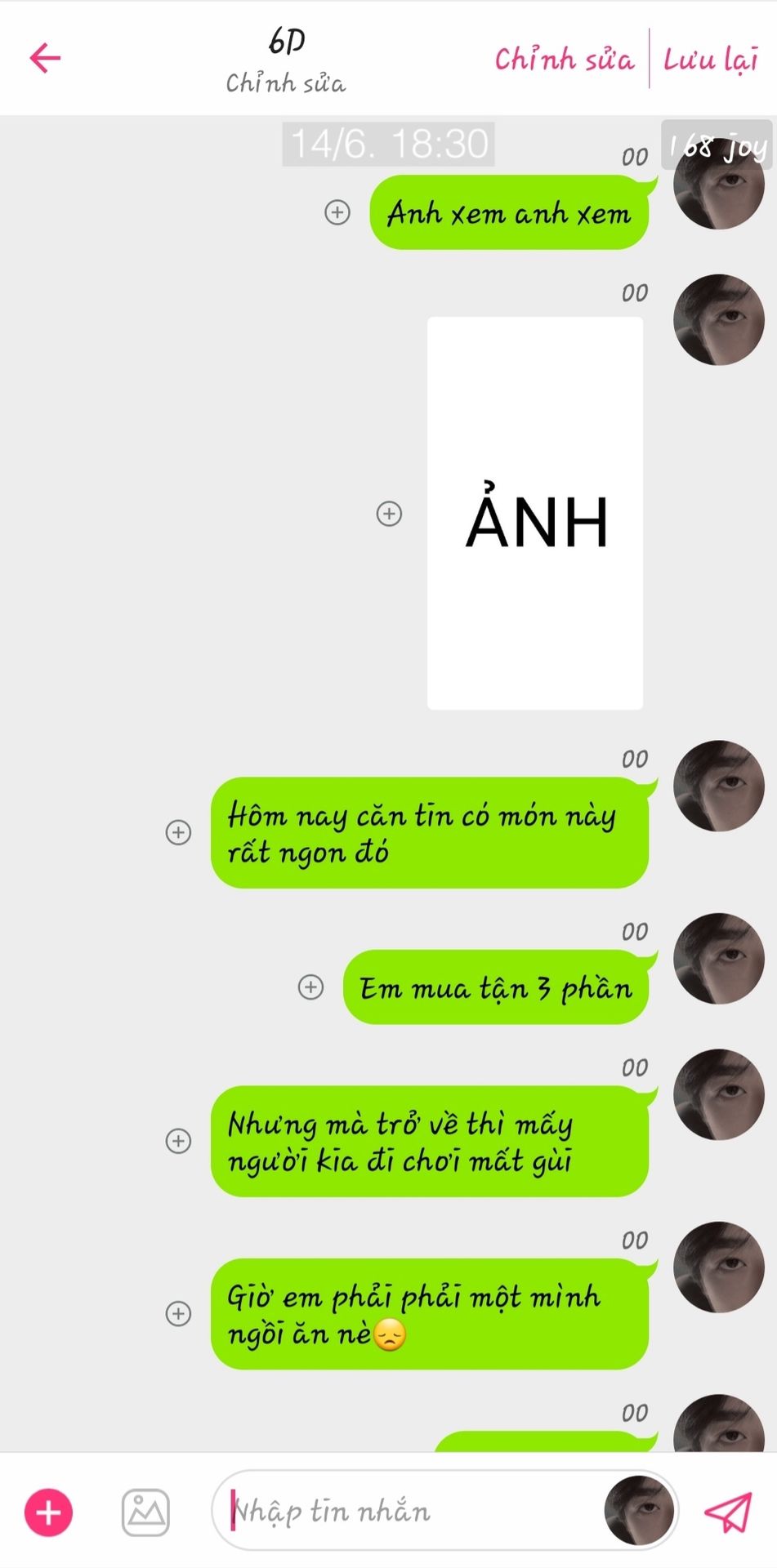The height and width of the screenshot is (1568, 777).
Task: Save the chat with Lưu lại
Action: pyautogui.click(x=710, y=59)
